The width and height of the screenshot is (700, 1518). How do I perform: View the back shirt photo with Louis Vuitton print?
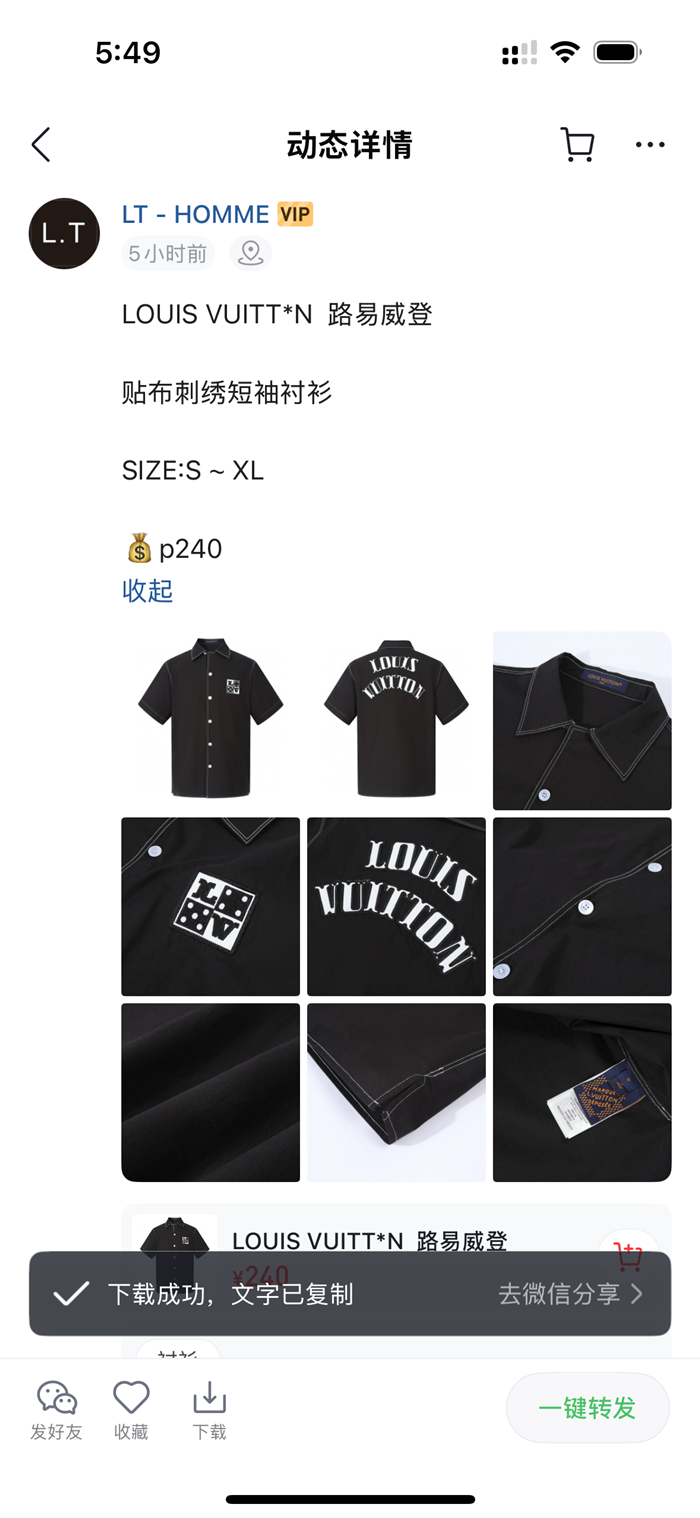396,720
